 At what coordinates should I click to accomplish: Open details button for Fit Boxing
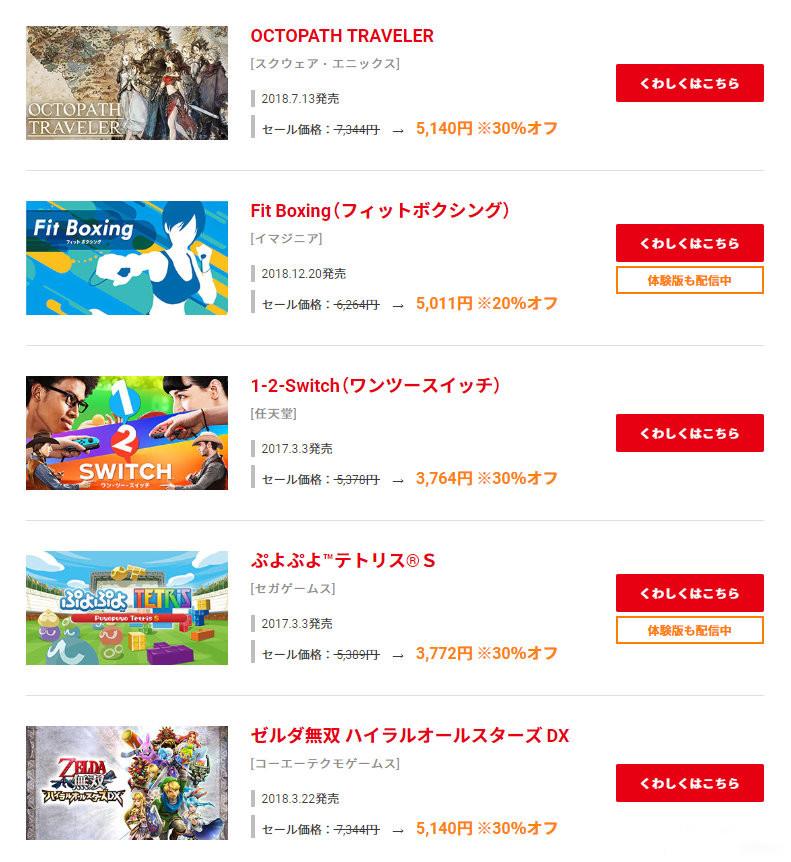pos(689,243)
